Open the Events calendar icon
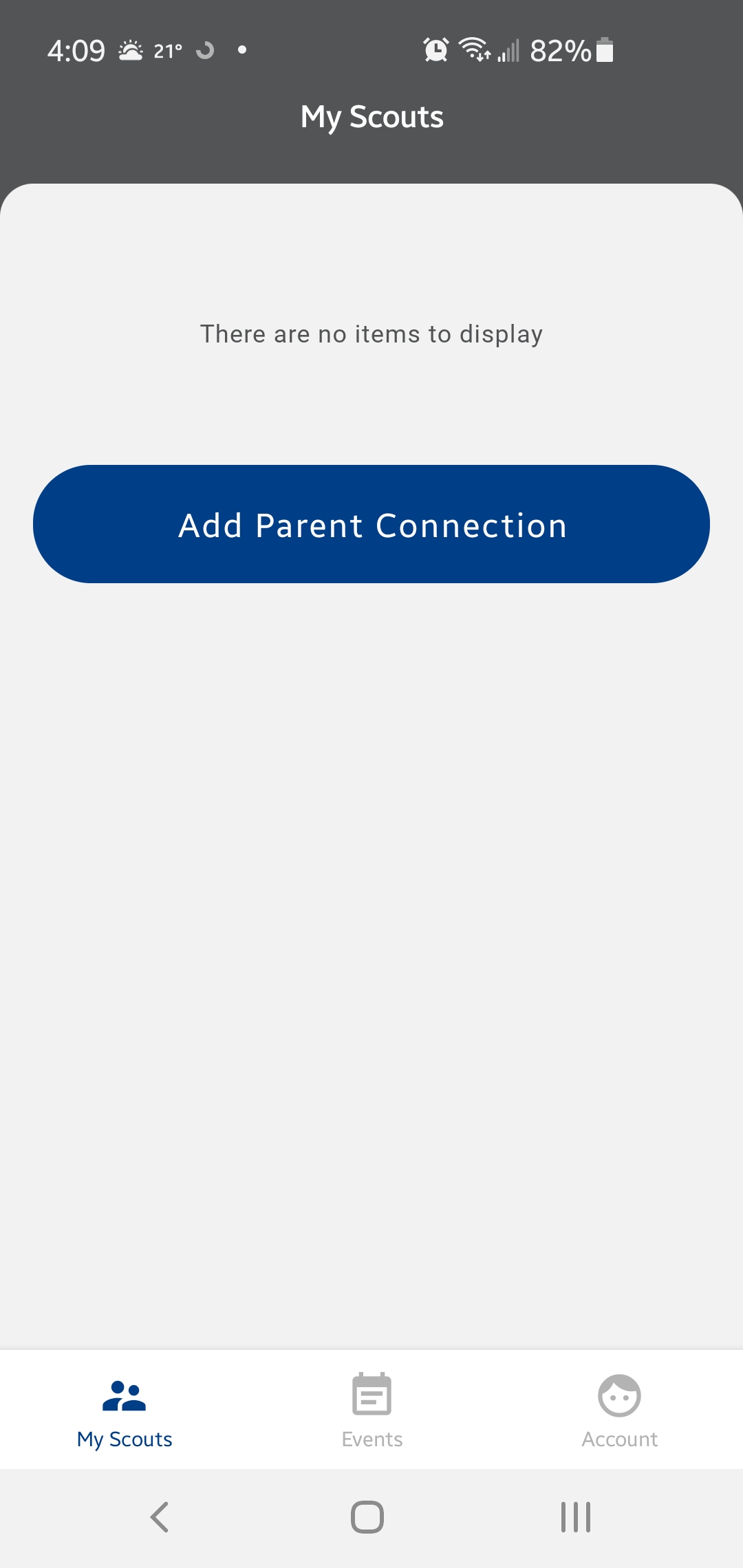The width and height of the screenshot is (743, 1568). pos(371,1395)
